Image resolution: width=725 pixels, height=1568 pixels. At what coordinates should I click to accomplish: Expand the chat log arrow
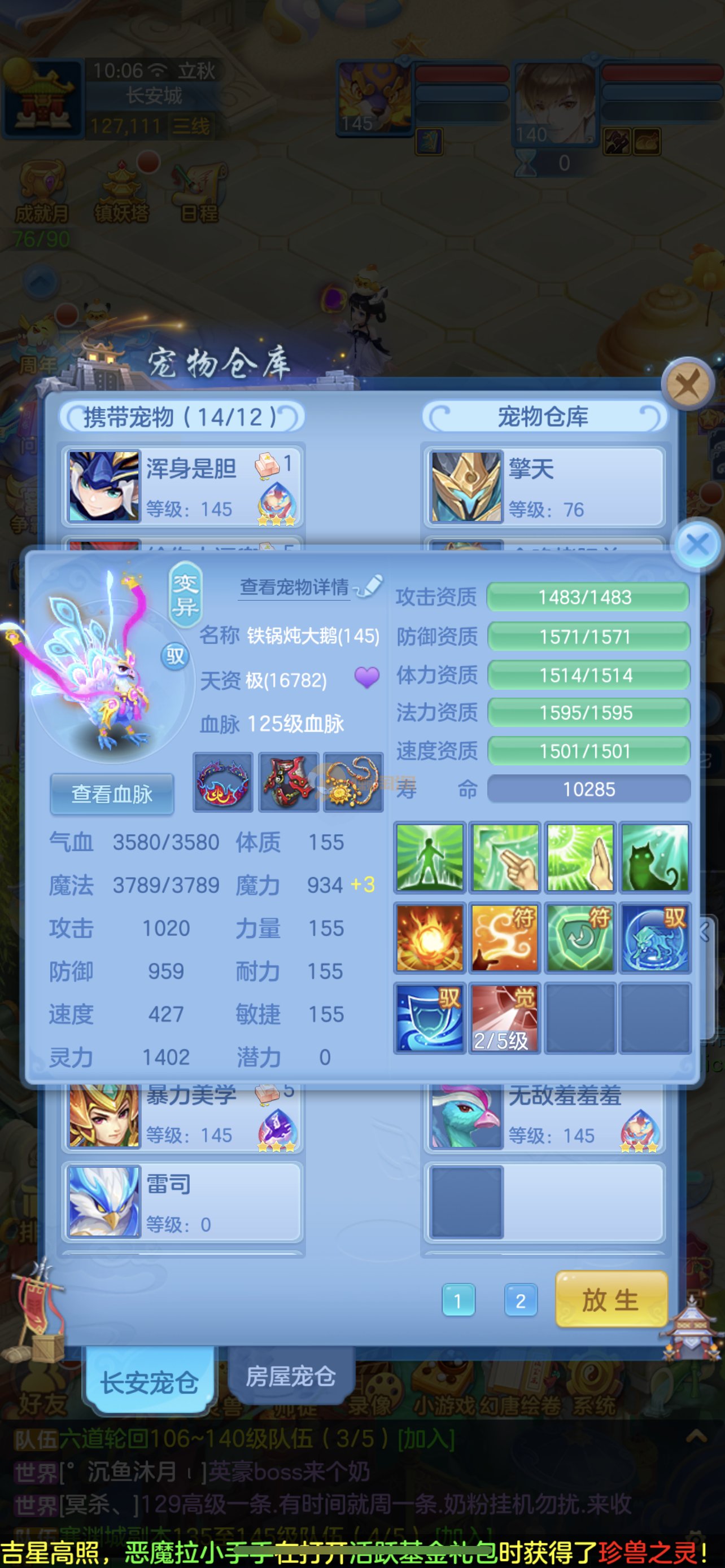point(696,1437)
